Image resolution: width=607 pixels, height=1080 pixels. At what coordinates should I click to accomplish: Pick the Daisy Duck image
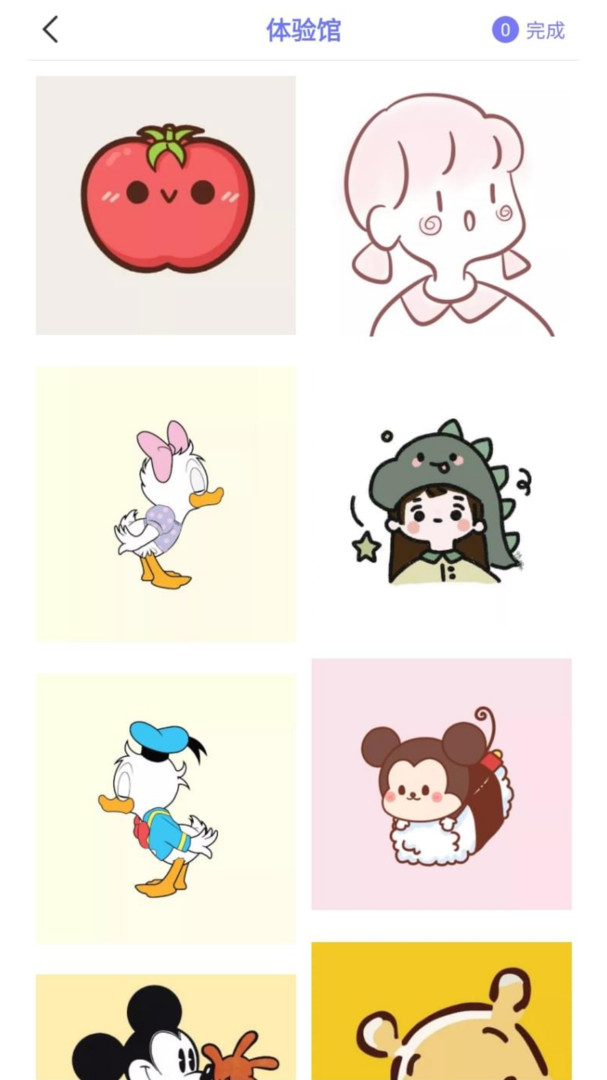click(166, 504)
